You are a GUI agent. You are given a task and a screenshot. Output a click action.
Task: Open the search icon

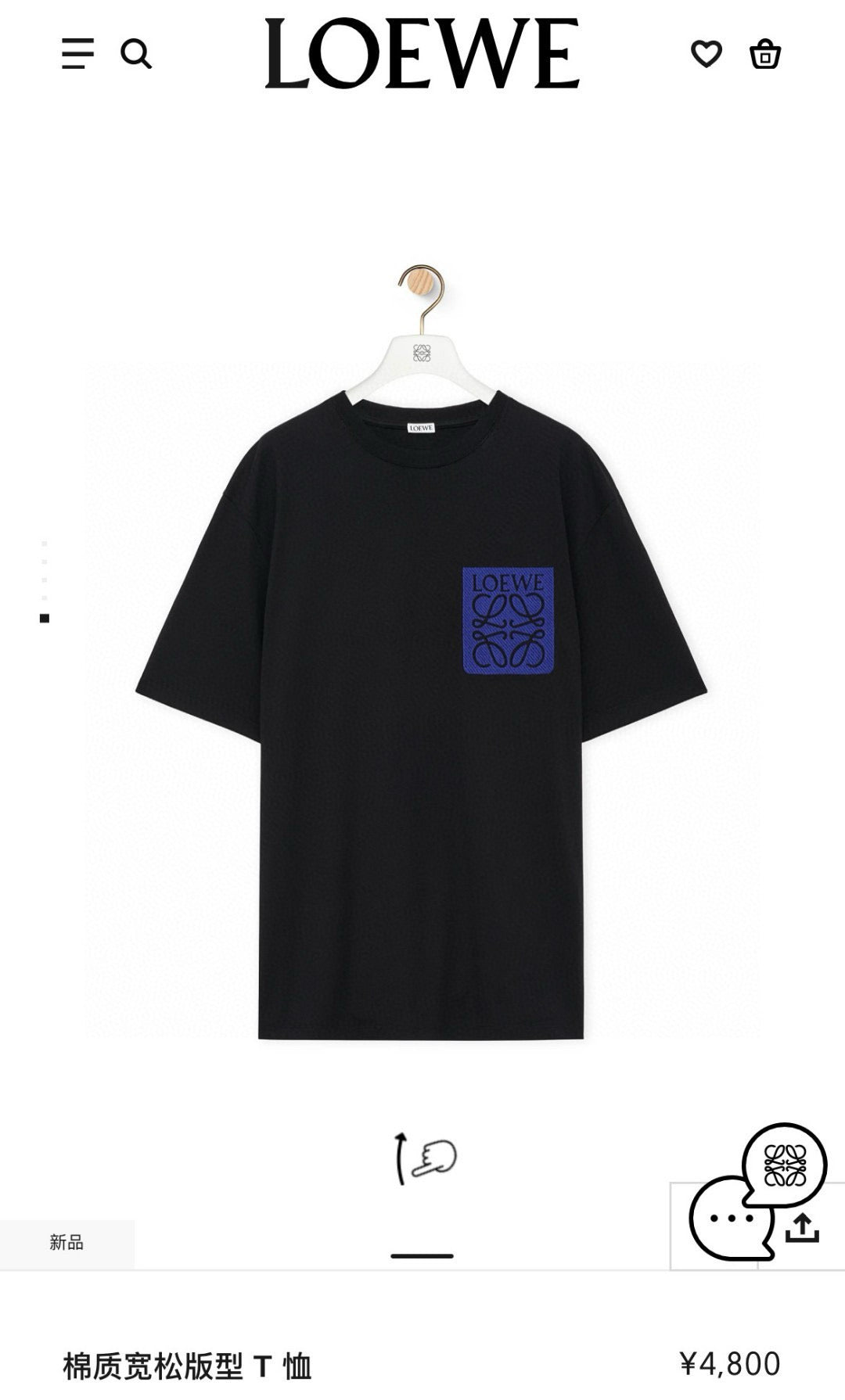(135, 54)
